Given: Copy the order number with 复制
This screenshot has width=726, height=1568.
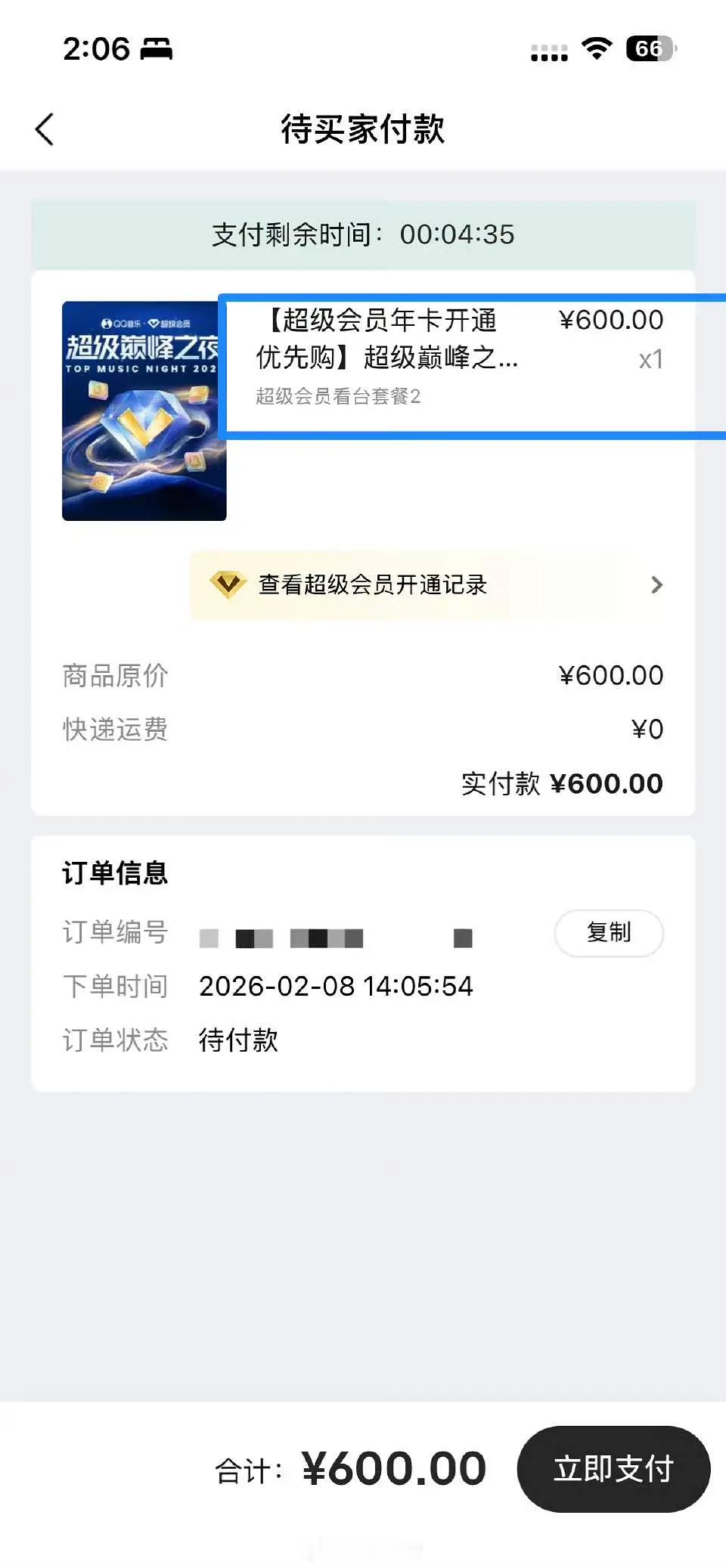Looking at the screenshot, I should 609,932.
